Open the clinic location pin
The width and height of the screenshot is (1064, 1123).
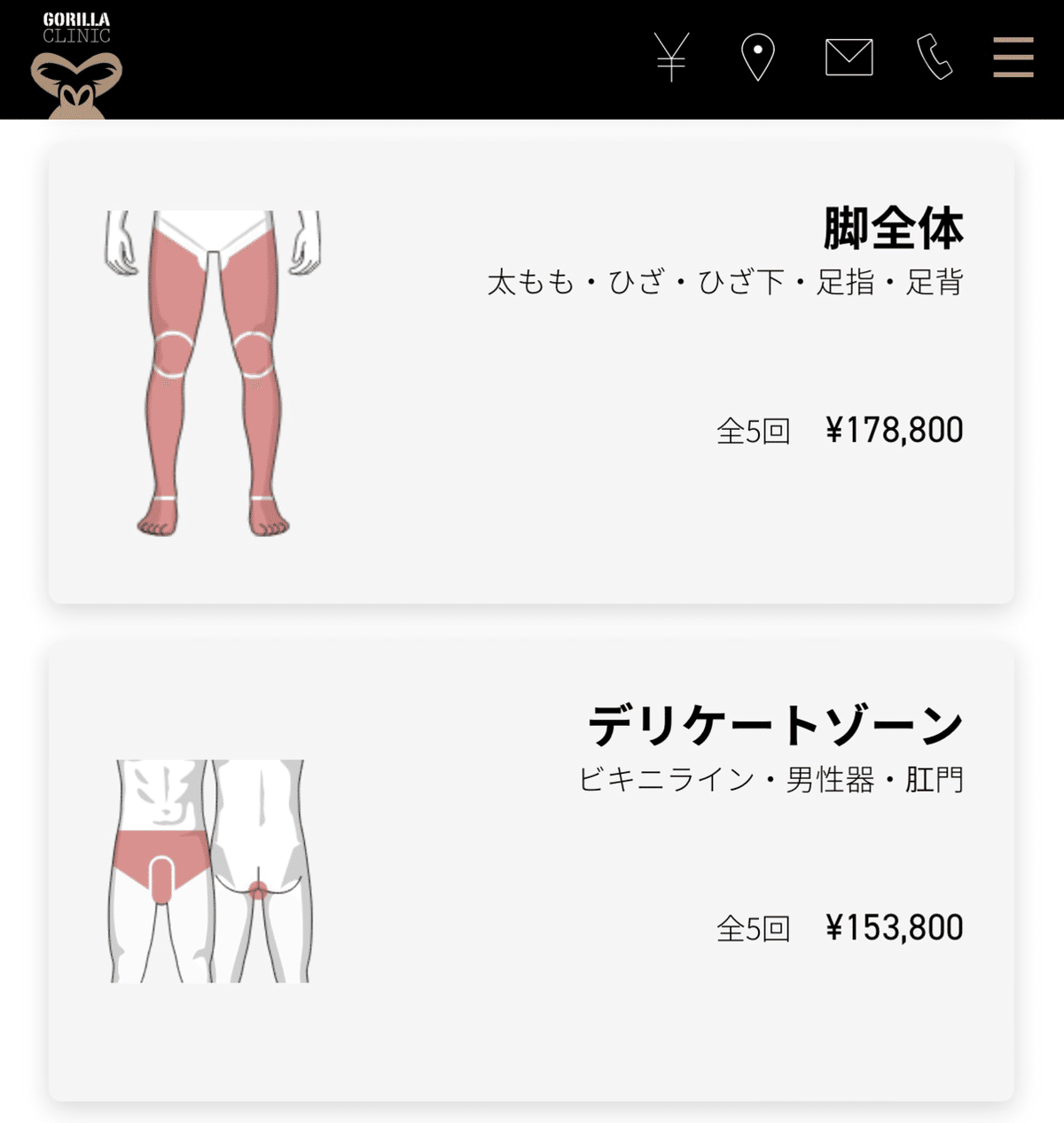pyautogui.click(x=757, y=58)
